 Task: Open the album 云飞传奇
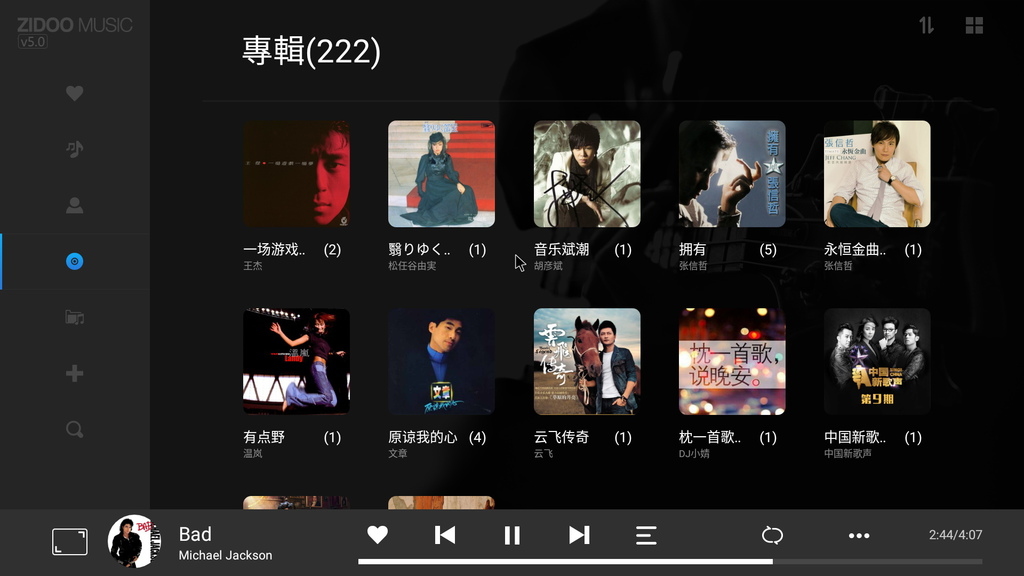point(587,361)
